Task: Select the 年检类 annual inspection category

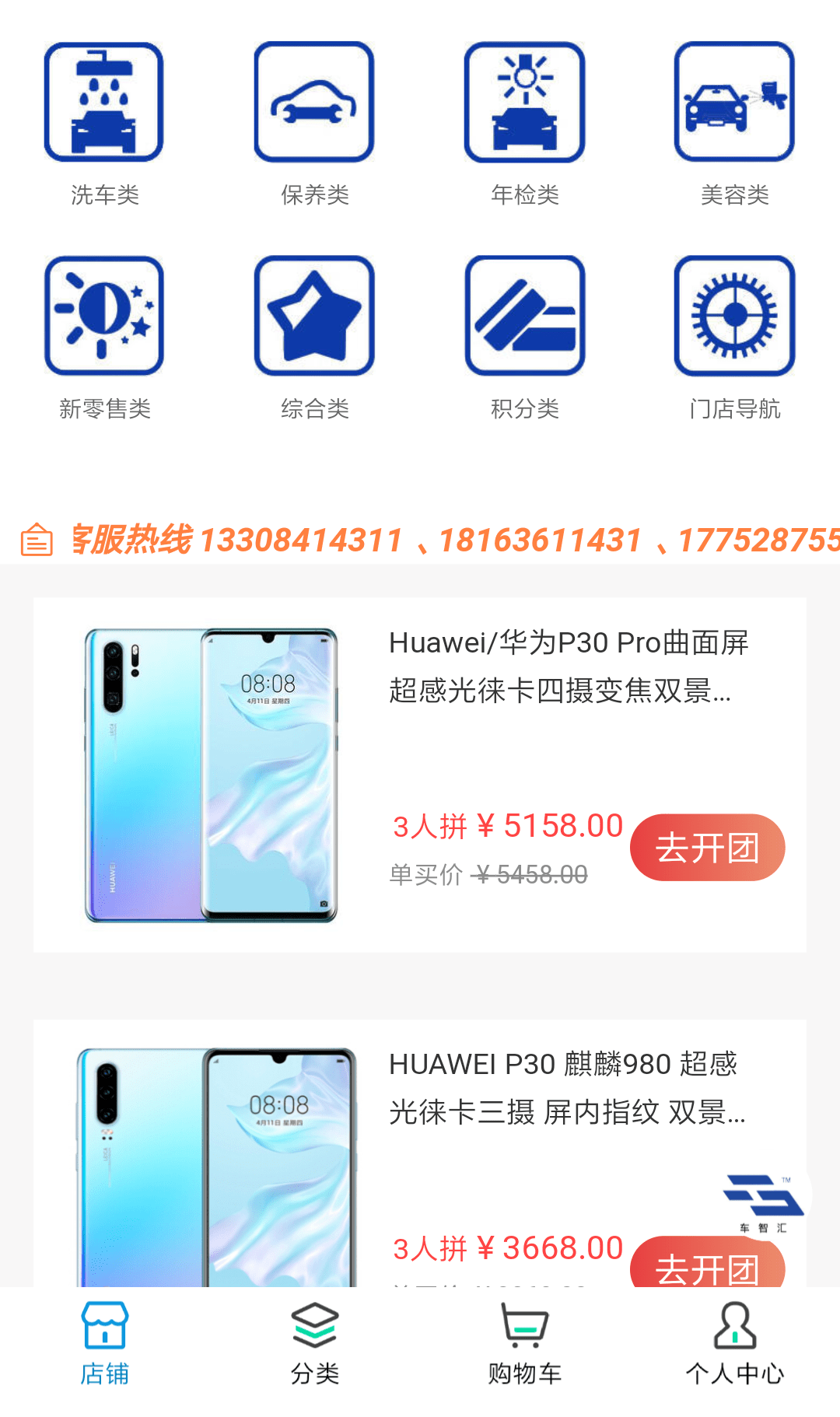Action: pos(524,123)
